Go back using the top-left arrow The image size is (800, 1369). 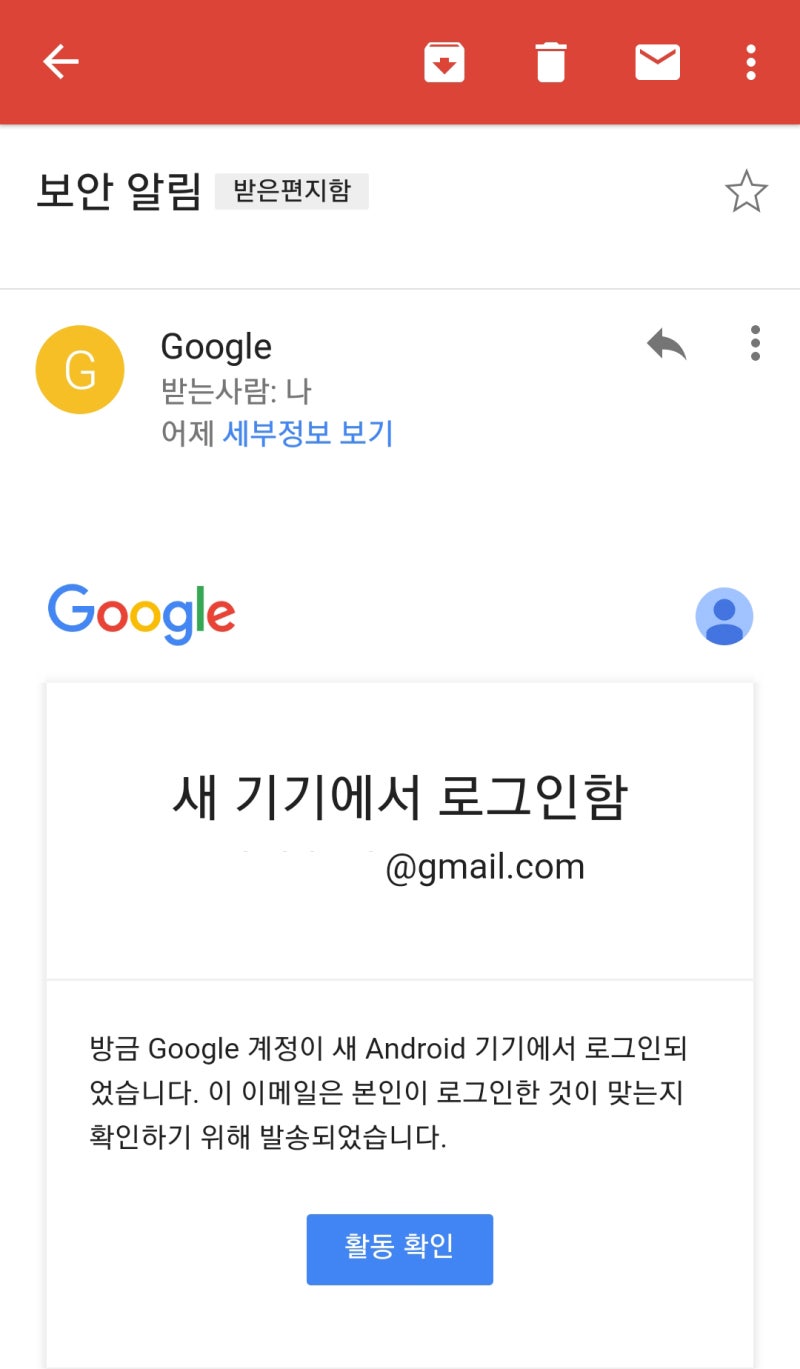(60, 62)
